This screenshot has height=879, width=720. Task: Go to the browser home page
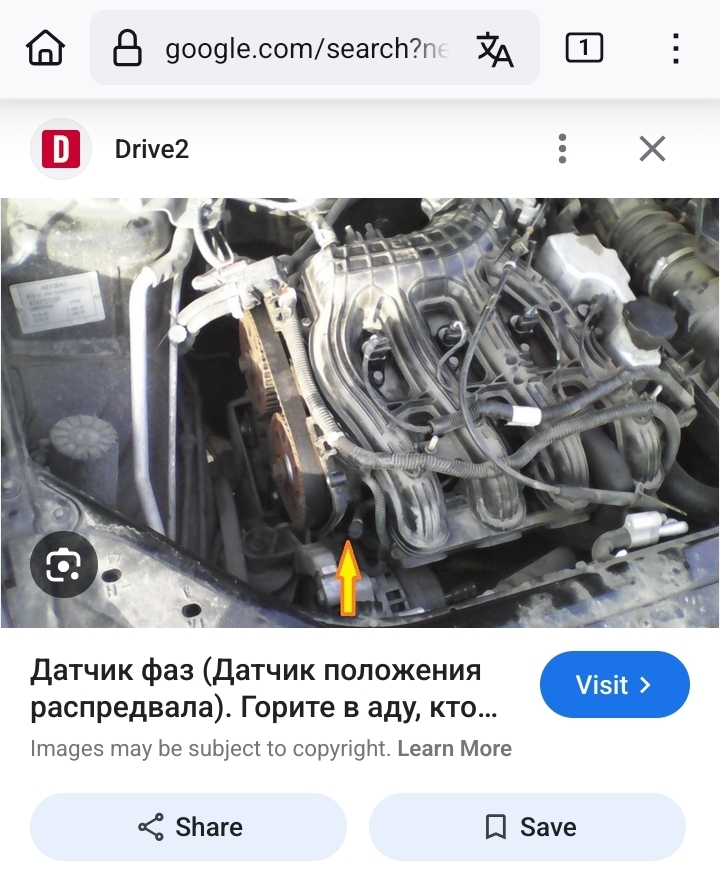pyautogui.click(x=45, y=48)
